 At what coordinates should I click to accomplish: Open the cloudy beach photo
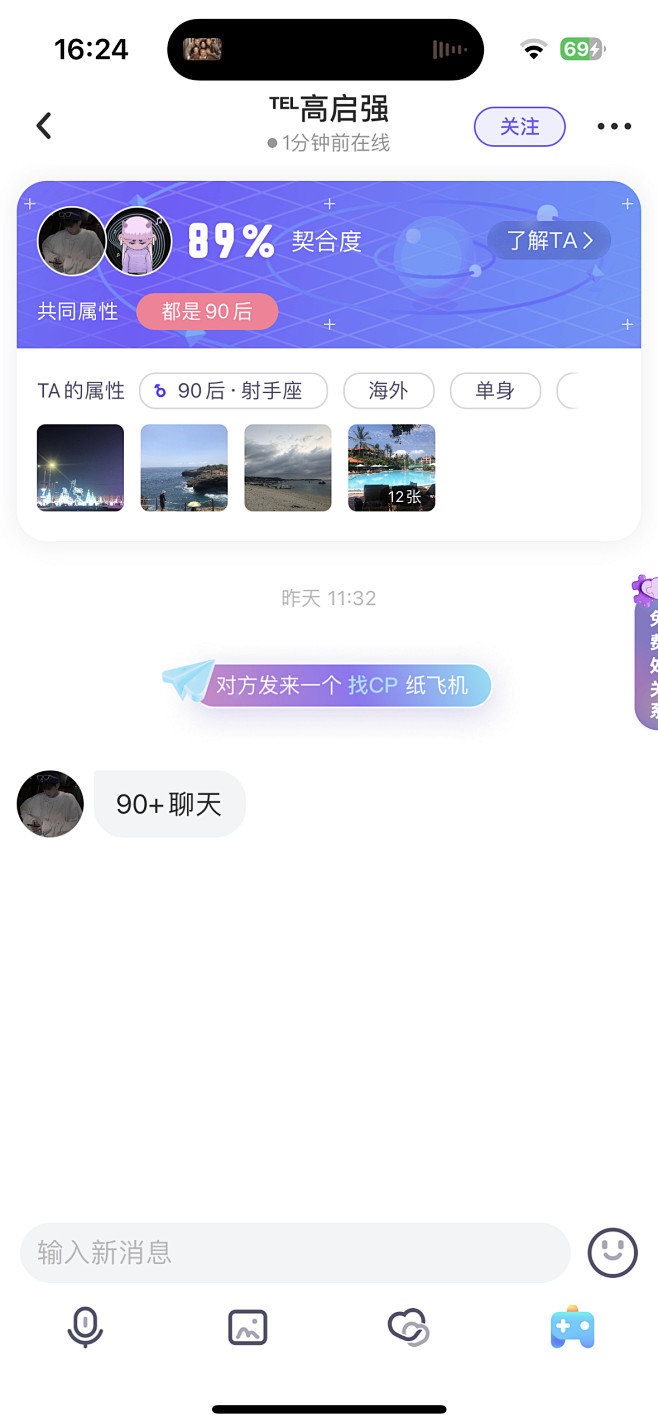(288, 468)
